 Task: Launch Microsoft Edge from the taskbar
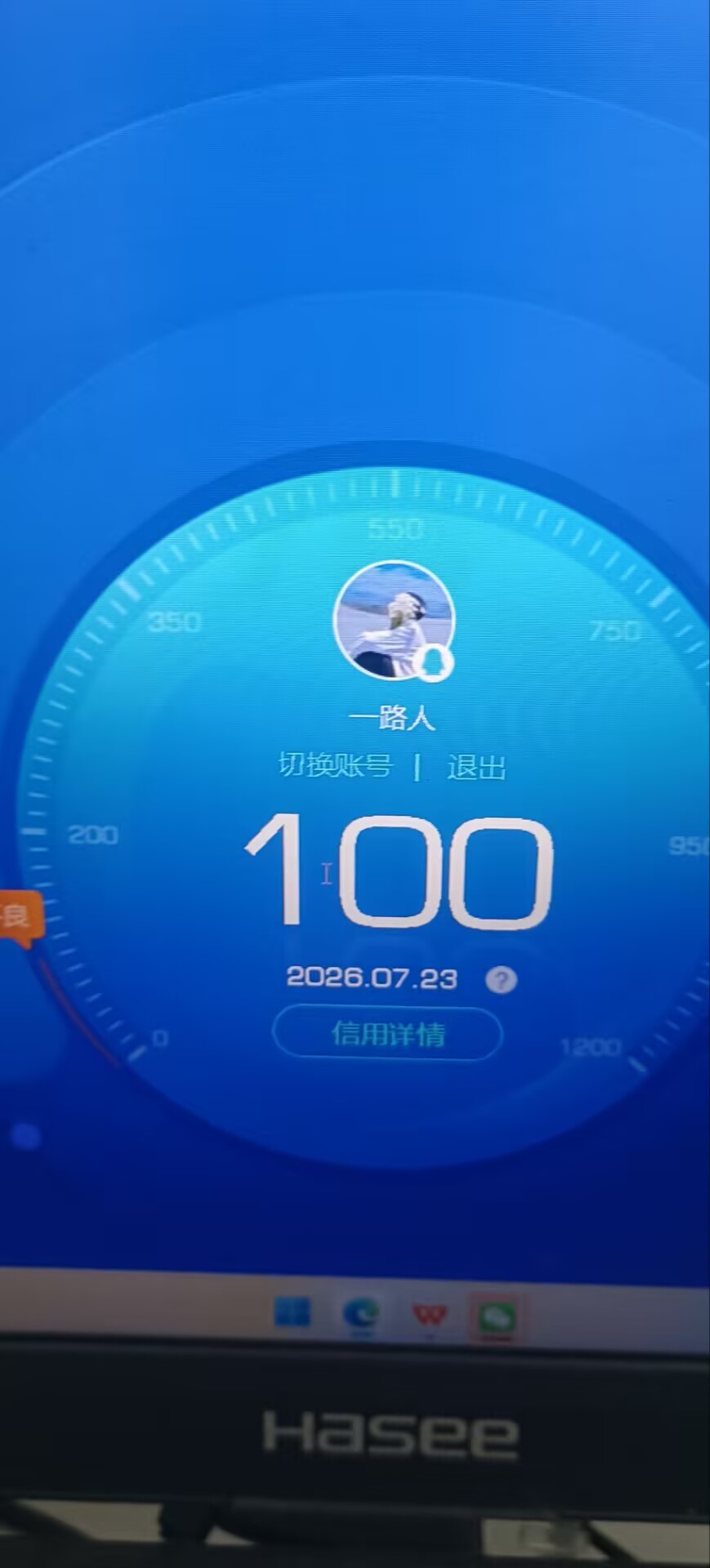pyautogui.click(x=360, y=1315)
